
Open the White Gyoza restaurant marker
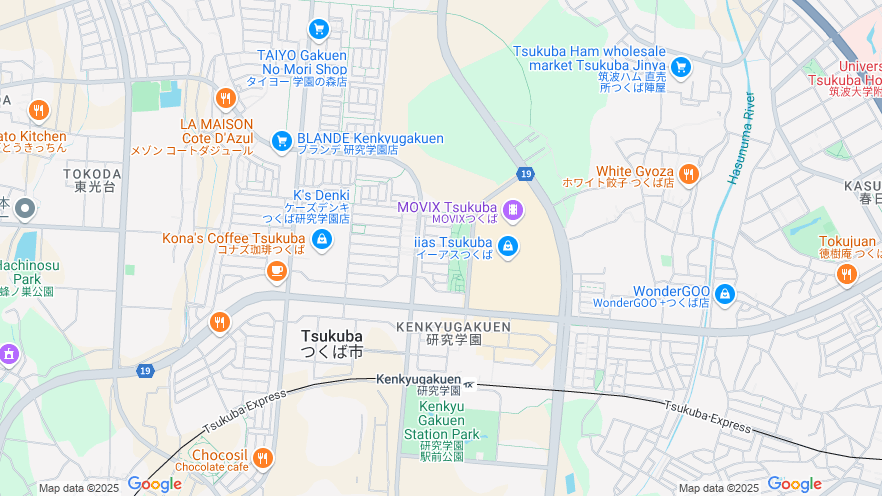pos(688,175)
